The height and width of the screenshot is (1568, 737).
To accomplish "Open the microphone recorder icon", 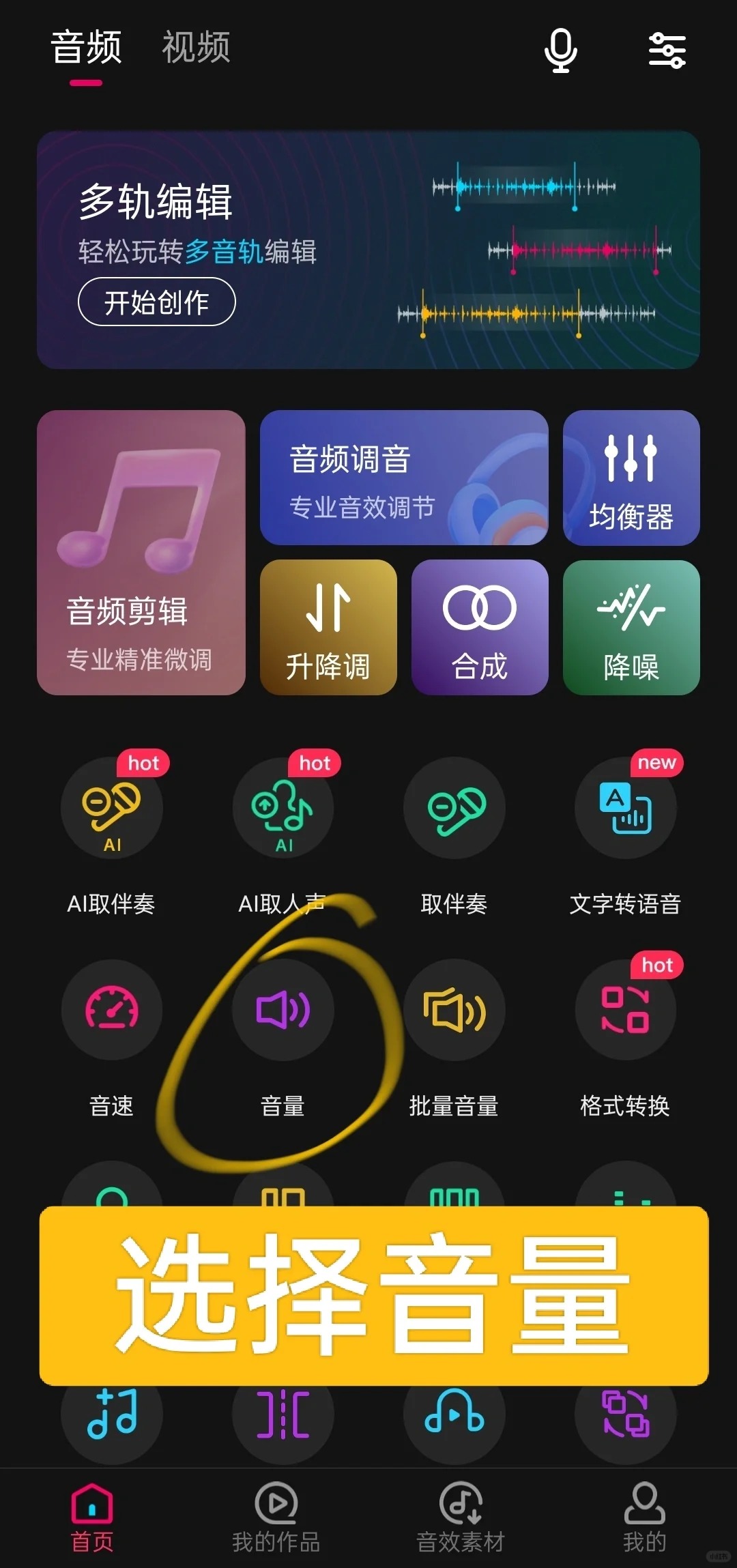I will 560,50.
